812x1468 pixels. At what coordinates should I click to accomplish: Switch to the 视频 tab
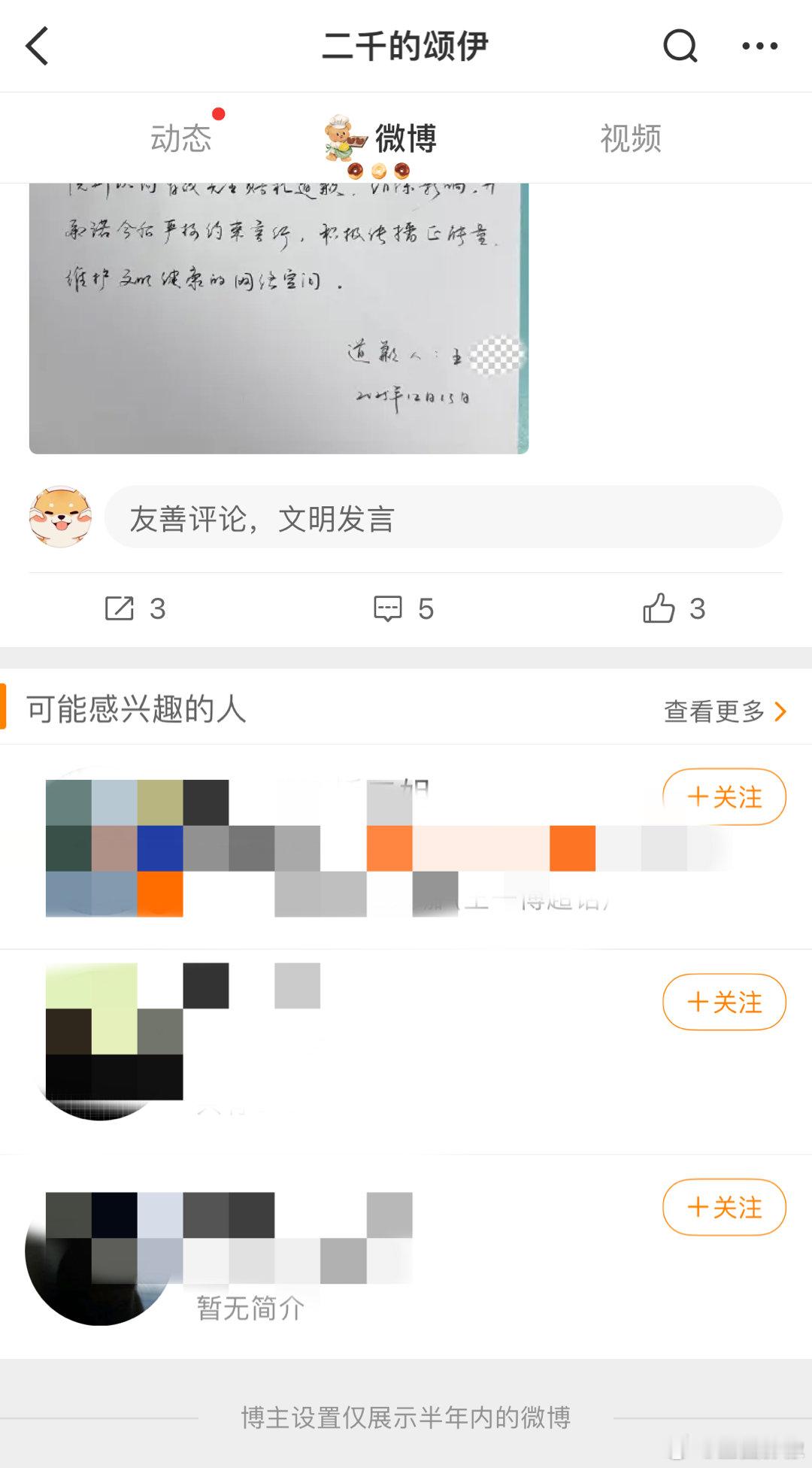[x=630, y=138]
